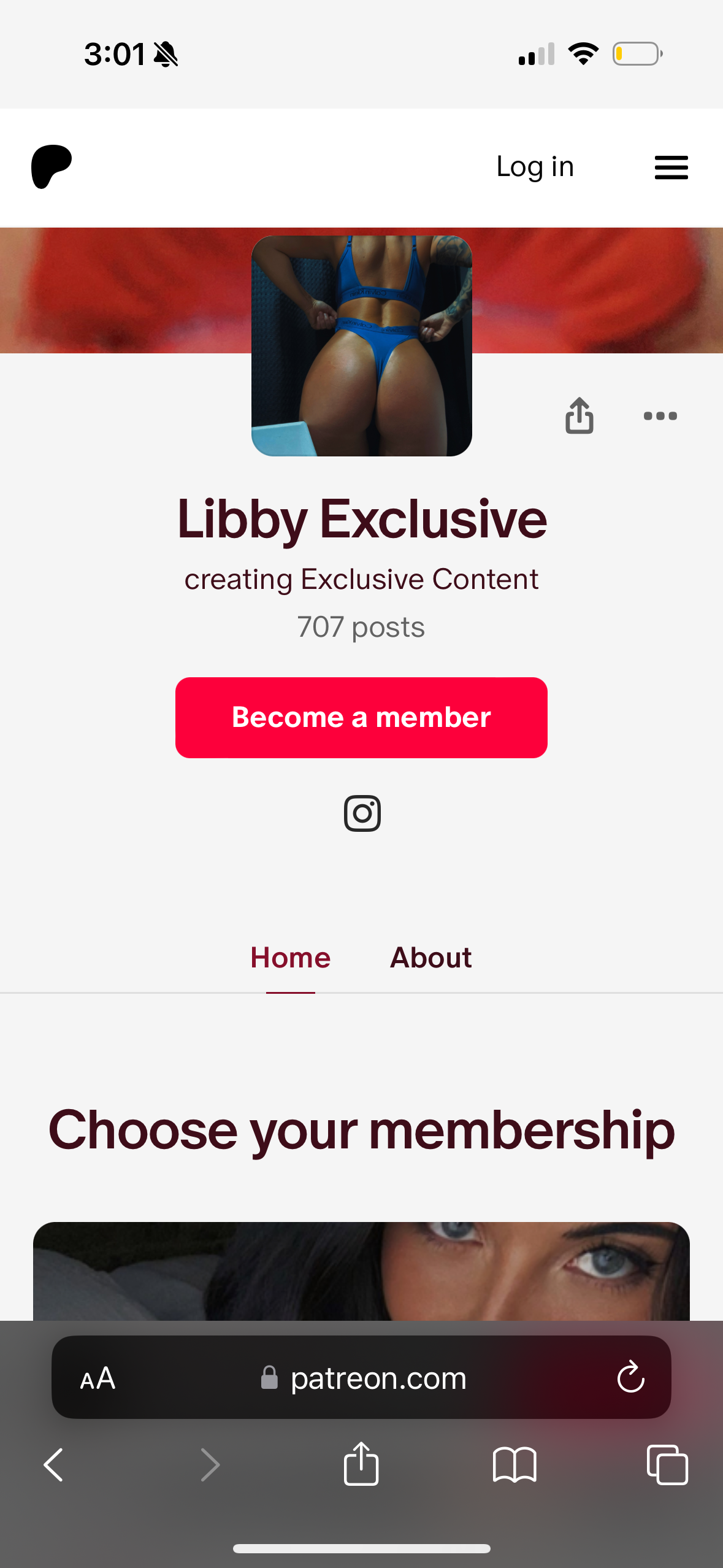
Task: Open Safari's share sheet
Action: tap(361, 1463)
